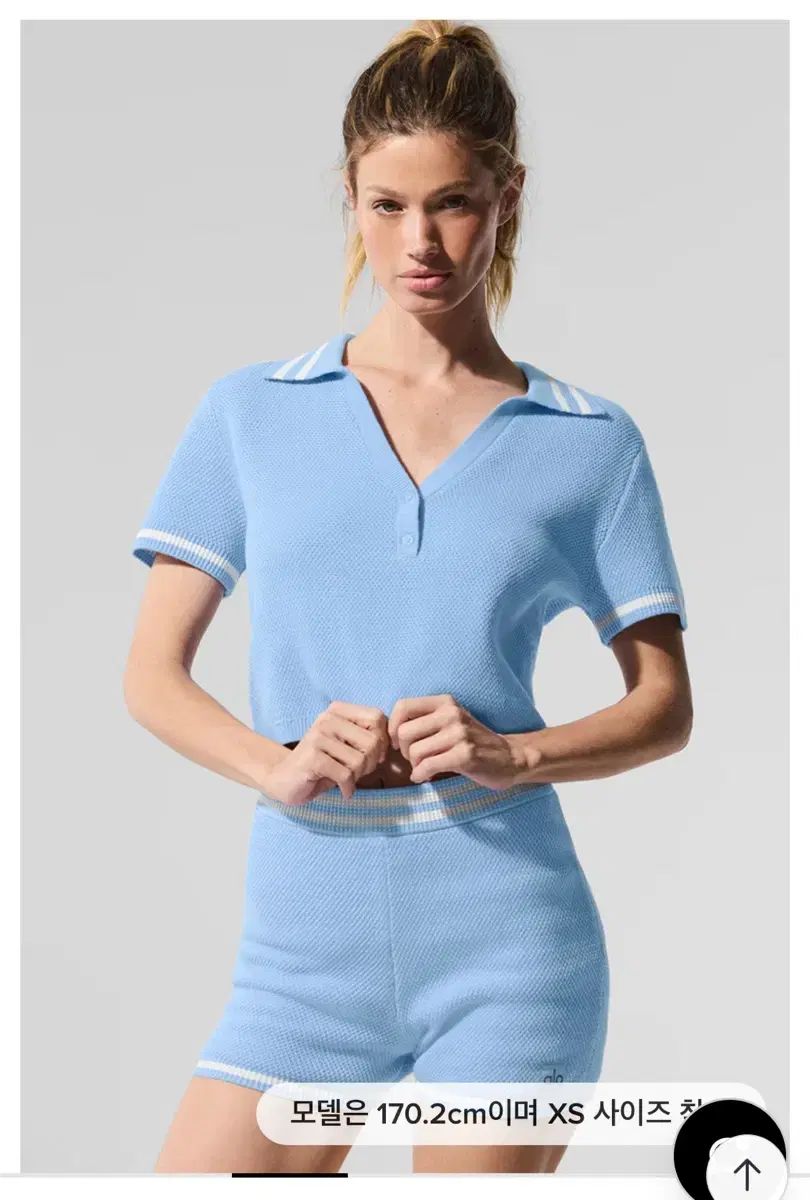810x1200 pixels.
Task: Tap the scroll-to-top arrow button
Action: tap(745, 1171)
